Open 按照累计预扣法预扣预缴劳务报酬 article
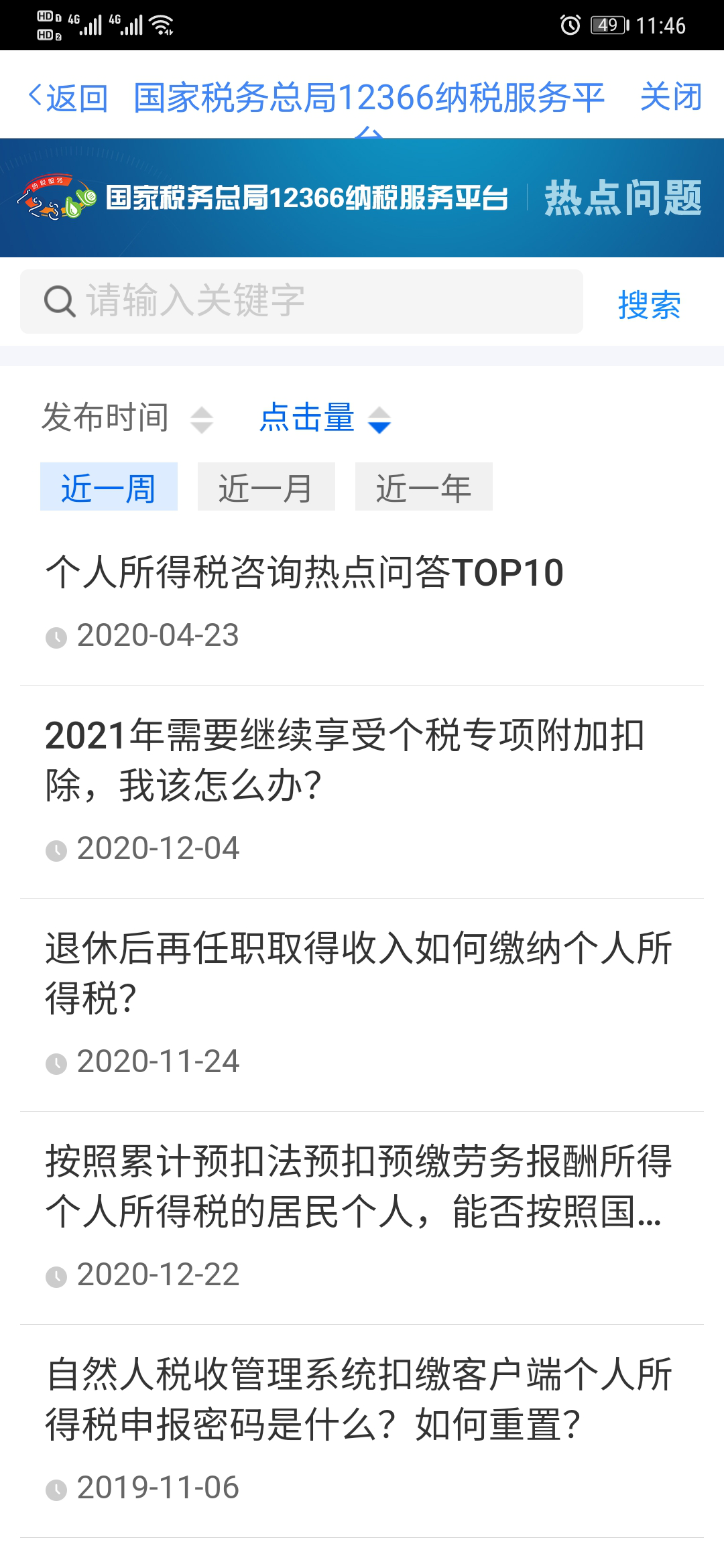Screen dimensions: 724x1568 click(x=362, y=1217)
